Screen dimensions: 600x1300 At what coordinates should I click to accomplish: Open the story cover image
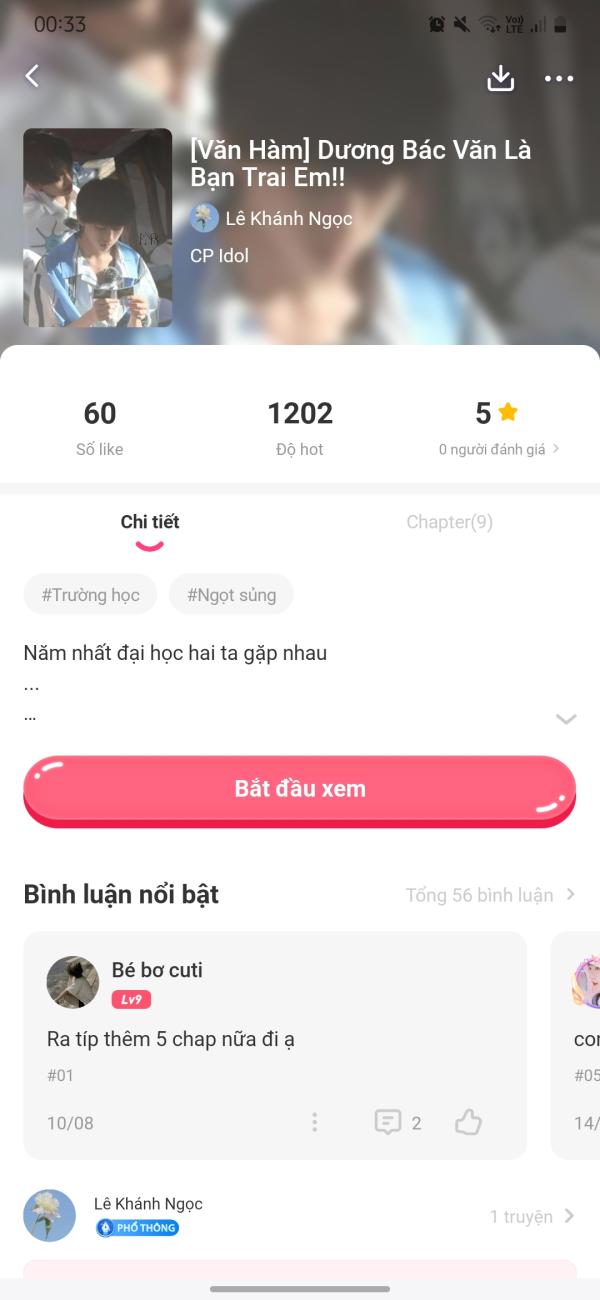(x=97, y=228)
